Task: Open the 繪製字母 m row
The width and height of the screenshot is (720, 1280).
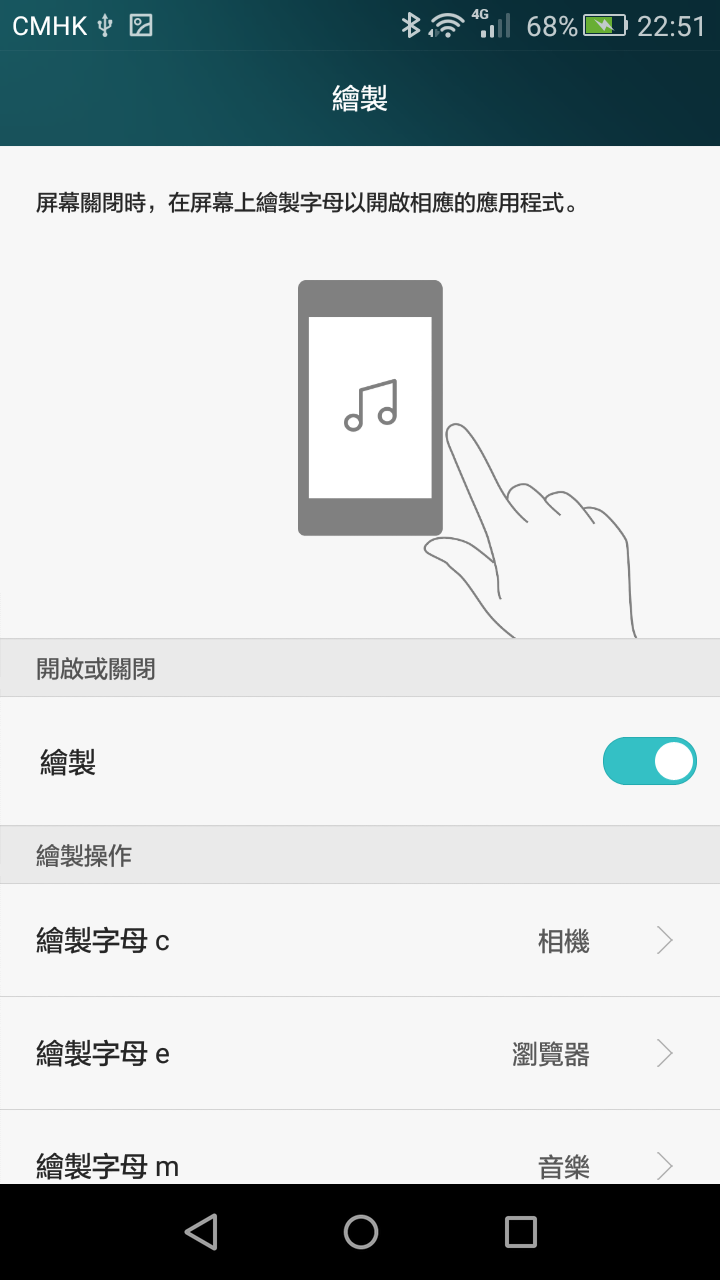Action: 360,1147
